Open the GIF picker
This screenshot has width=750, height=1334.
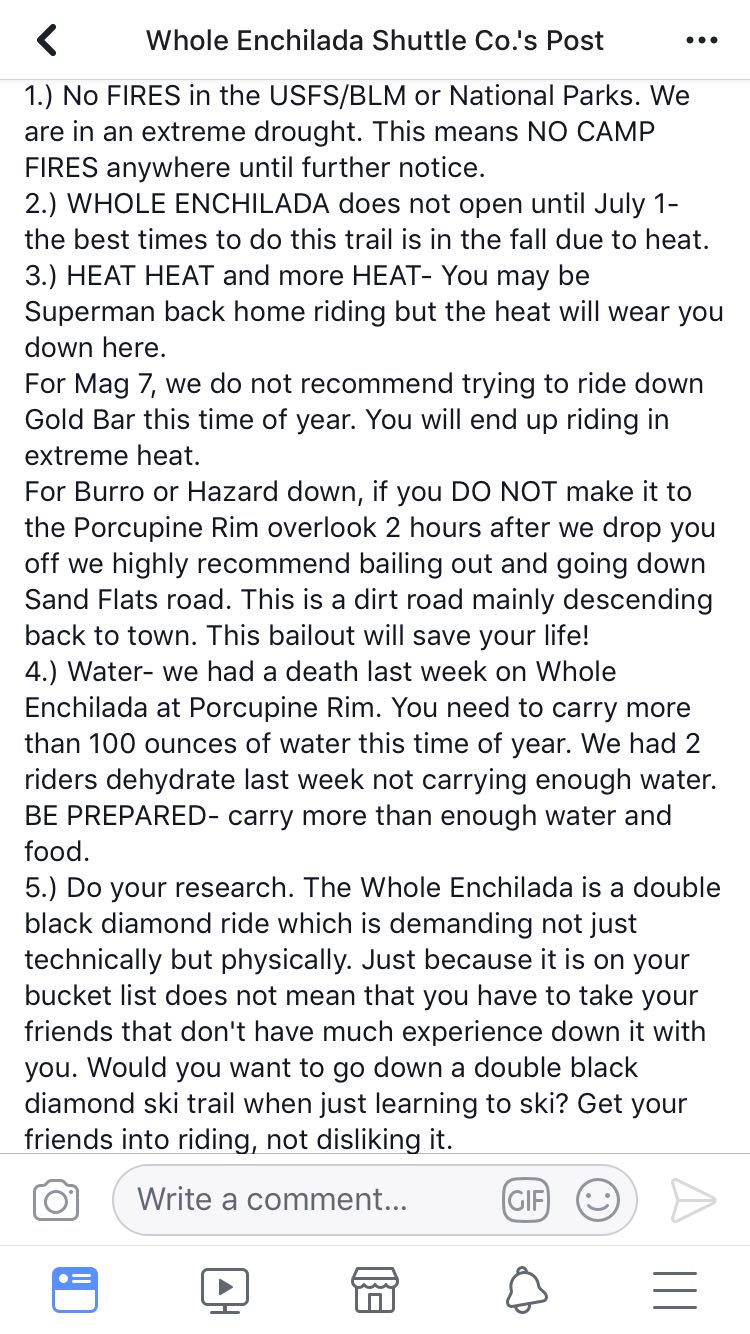click(x=526, y=1199)
